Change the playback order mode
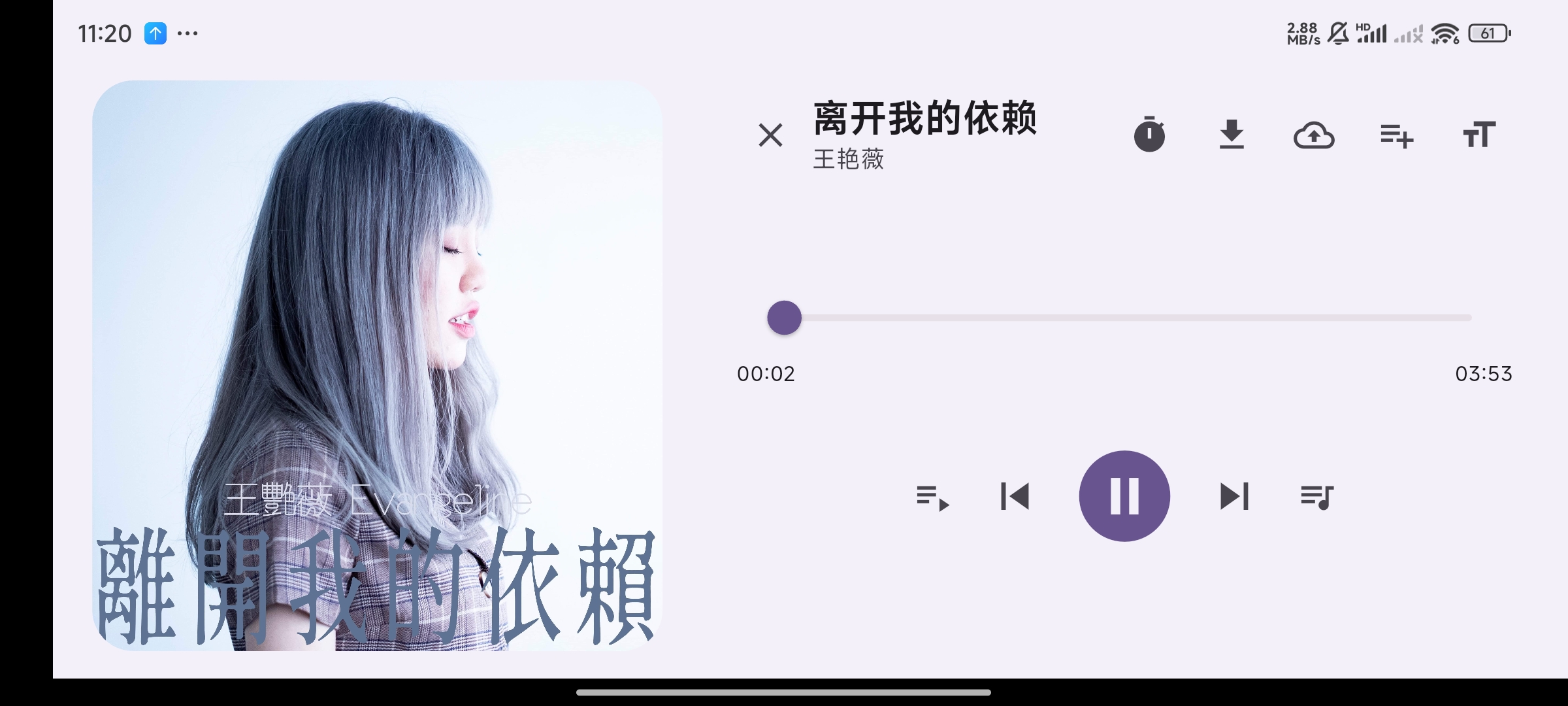The width and height of the screenshot is (1568, 706). [932, 497]
